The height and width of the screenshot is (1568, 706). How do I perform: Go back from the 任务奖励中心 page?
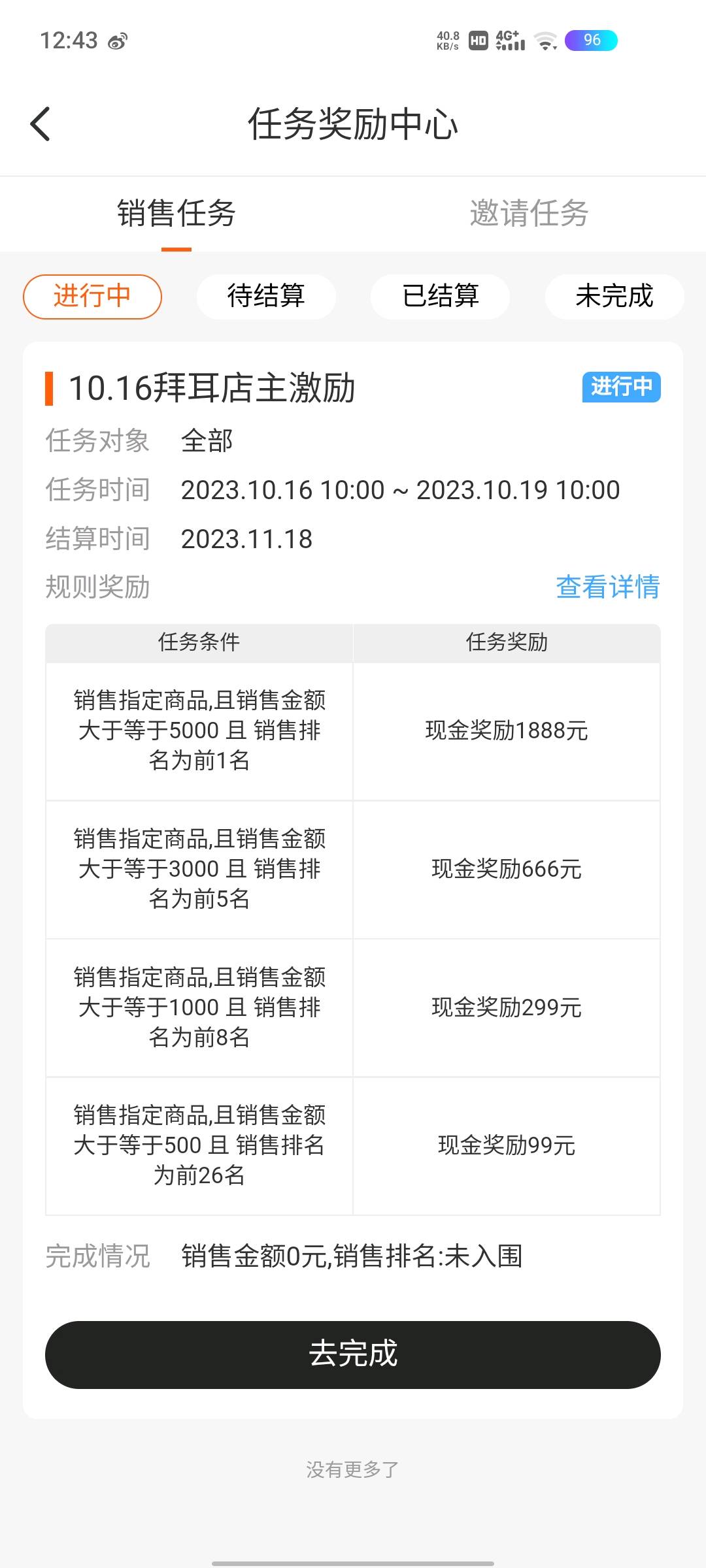coord(41,124)
